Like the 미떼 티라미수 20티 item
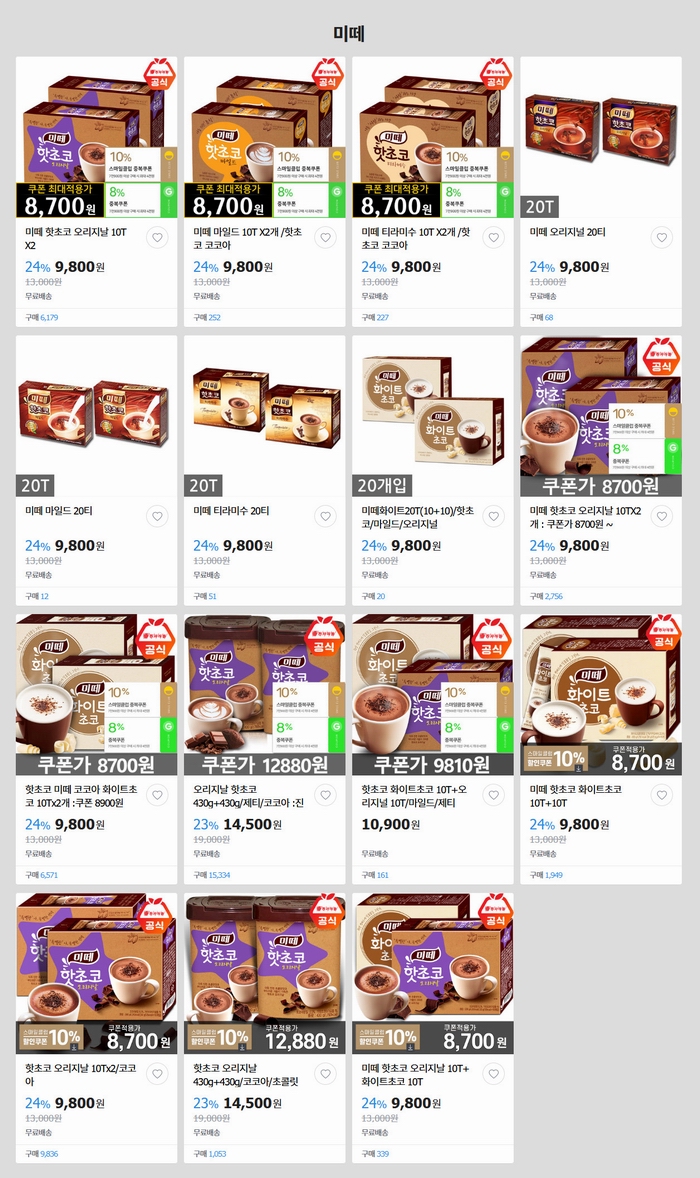Image resolution: width=700 pixels, height=1178 pixels. (x=325, y=517)
